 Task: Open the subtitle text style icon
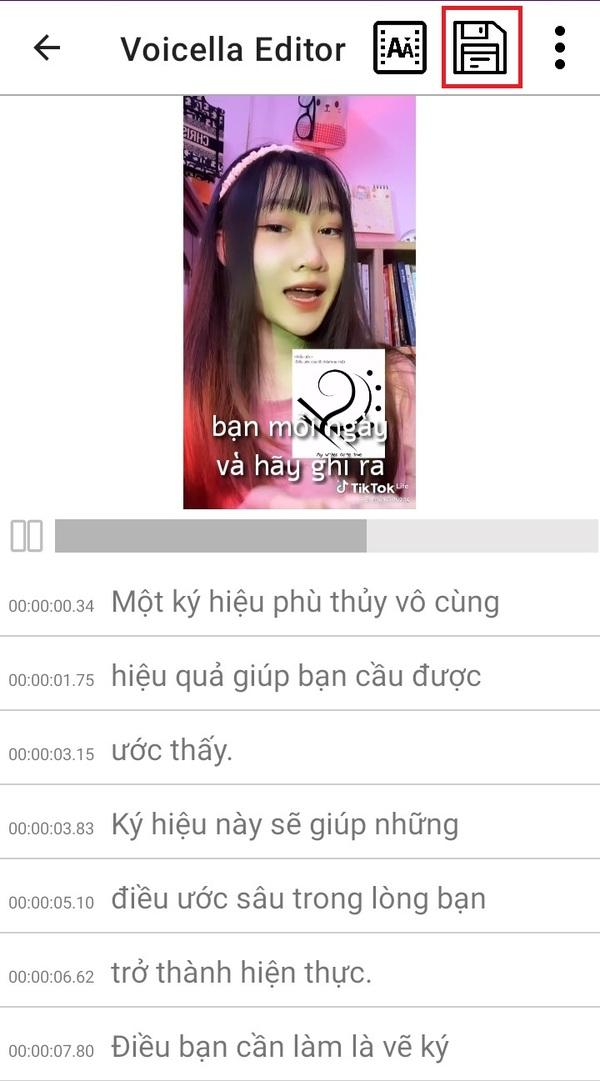tap(400, 47)
